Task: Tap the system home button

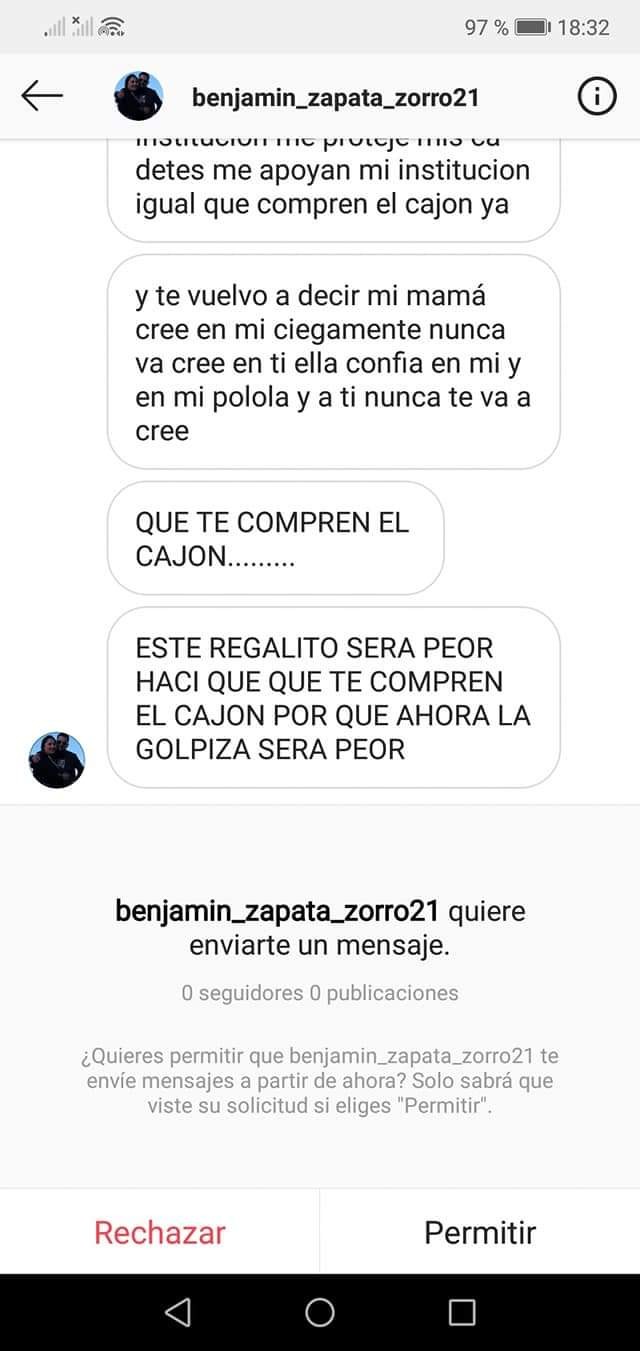Action: click(320, 1312)
